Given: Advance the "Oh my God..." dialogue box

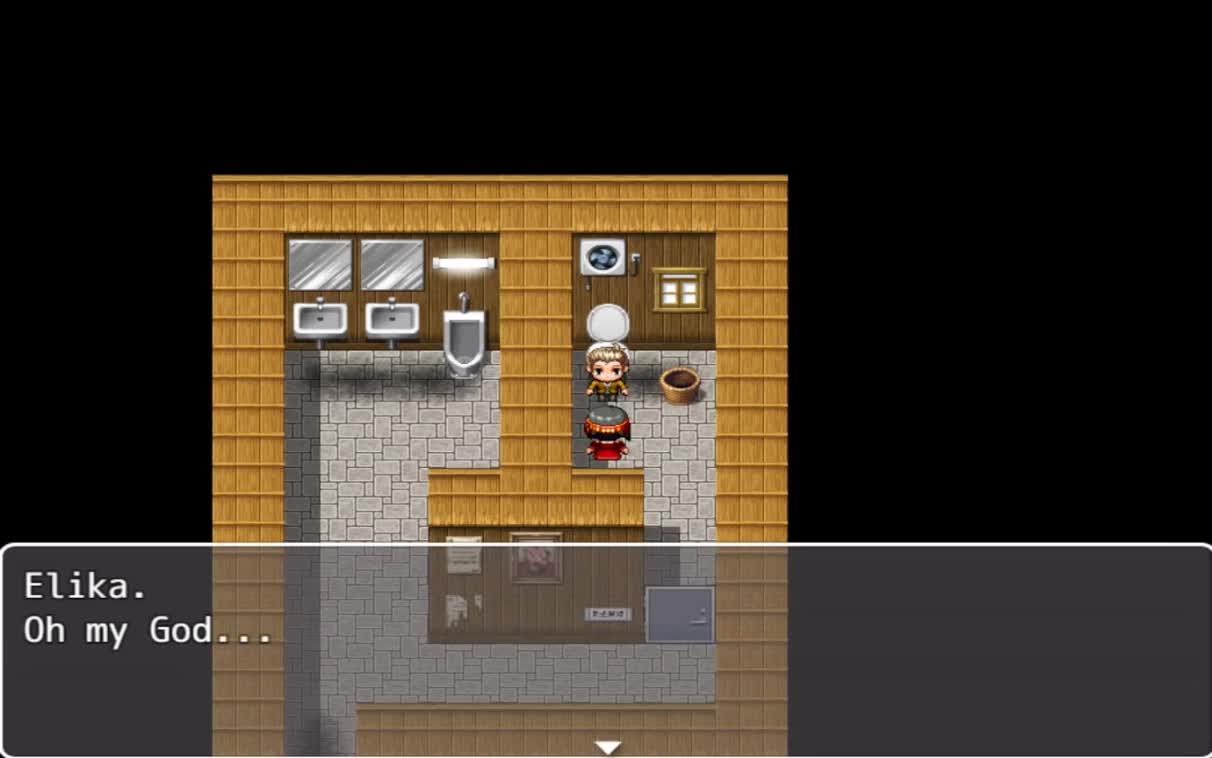Looking at the screenshot, I should 607,746.
